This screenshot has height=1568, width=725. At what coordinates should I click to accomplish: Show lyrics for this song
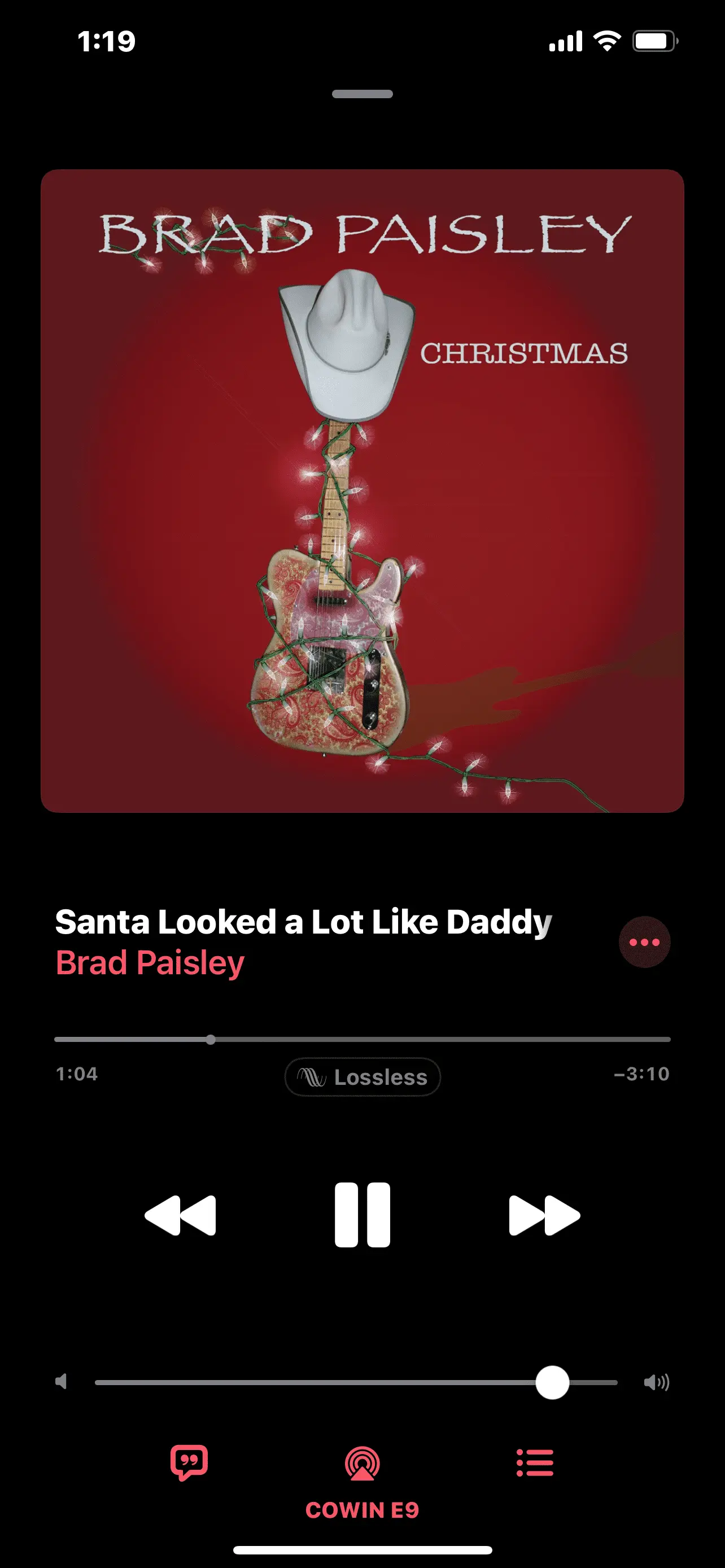[189, 1462]
